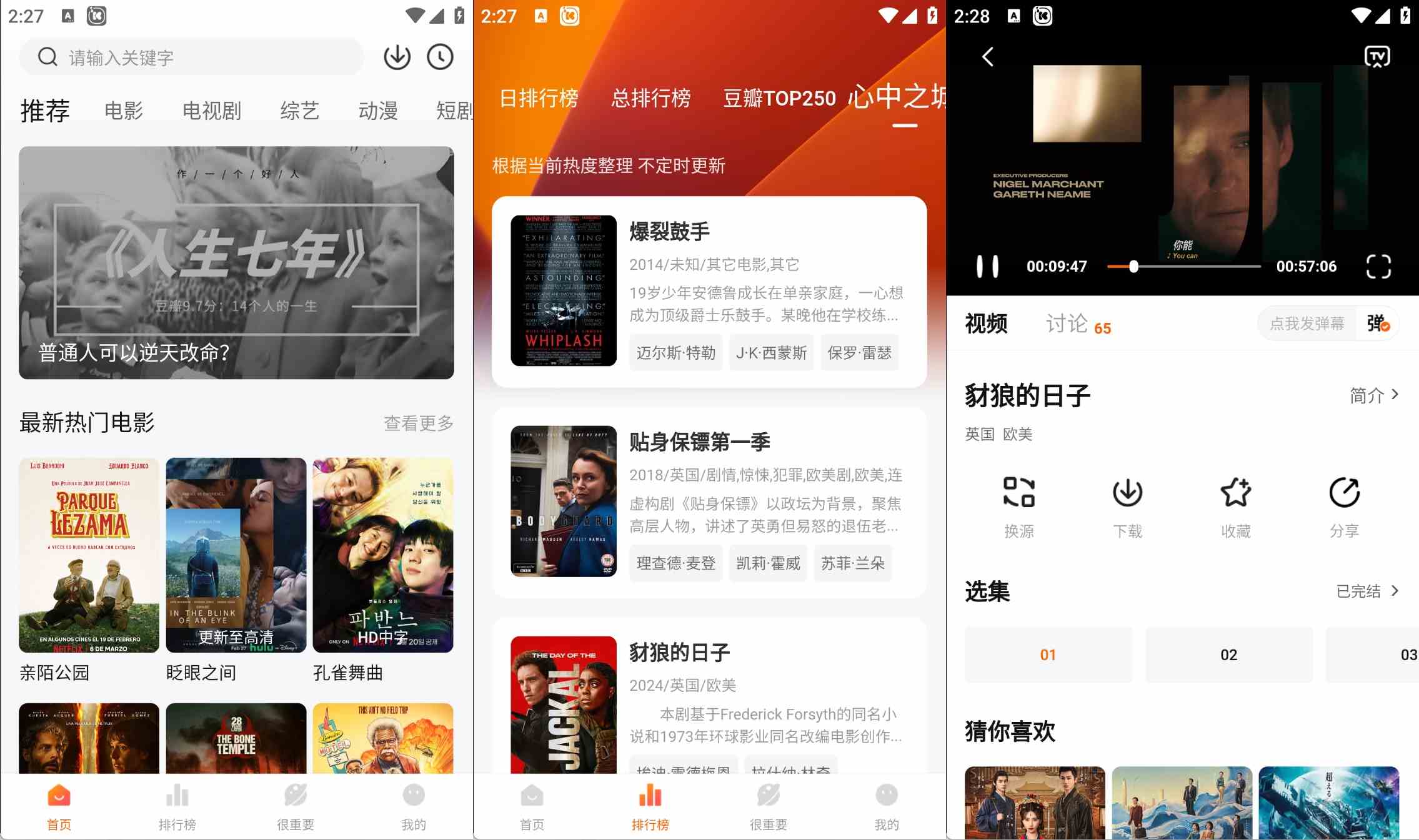Open the 亲陌公园 movie poster
The height and width of the screenshot is (840, 1419).
pos(89,555)
